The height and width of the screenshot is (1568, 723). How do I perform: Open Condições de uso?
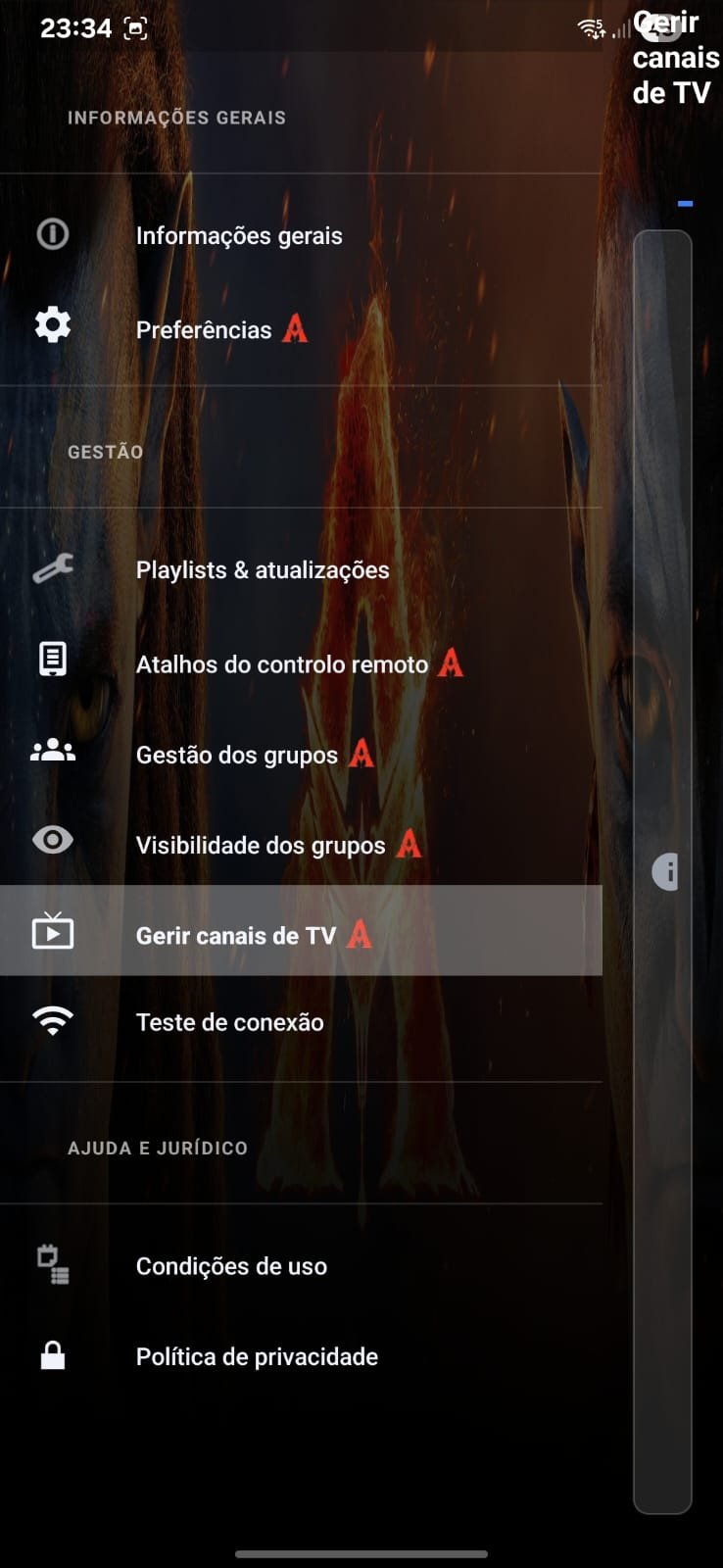pos(231,1266)
